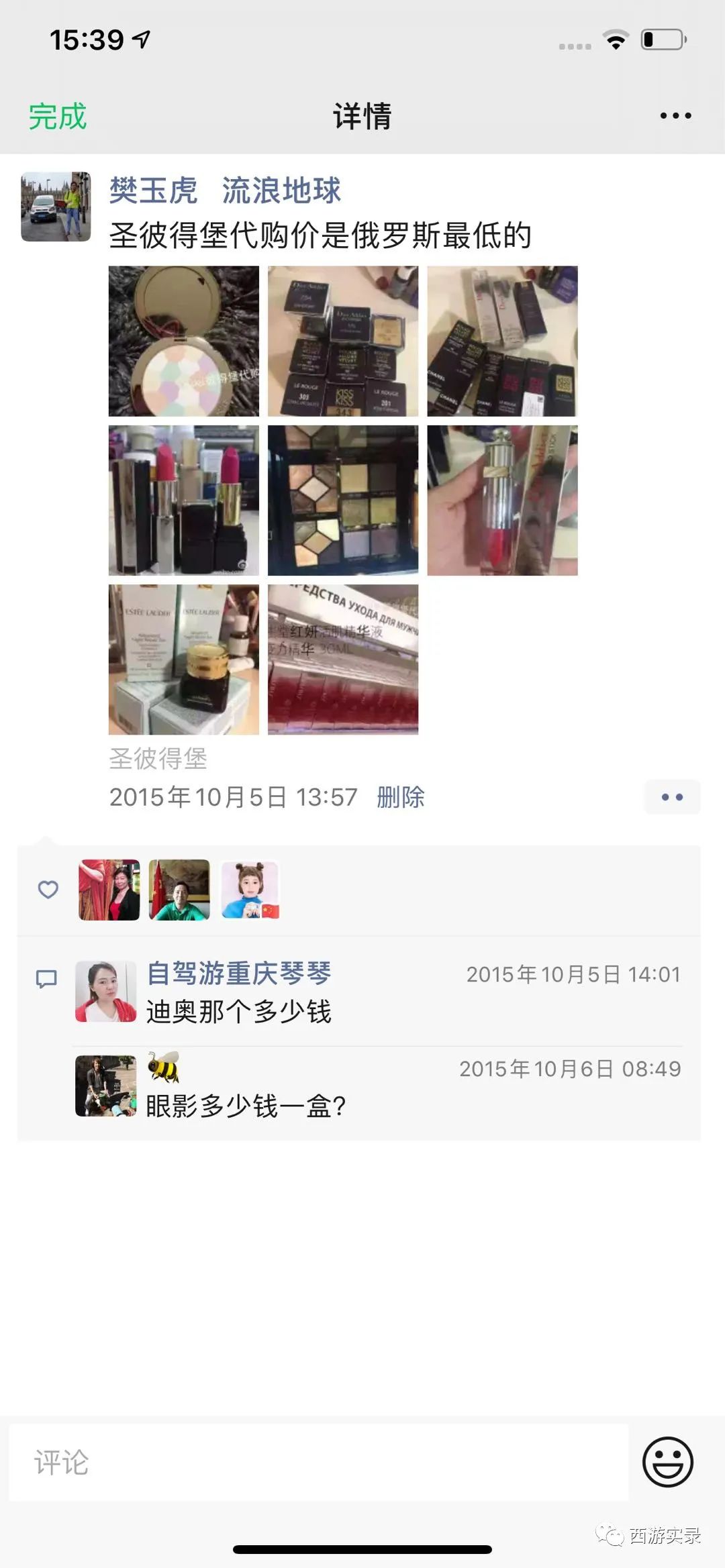This screenshot has height=1568, width=725.
Task: Tap the heart-shaped like icon
Action: 47,890
